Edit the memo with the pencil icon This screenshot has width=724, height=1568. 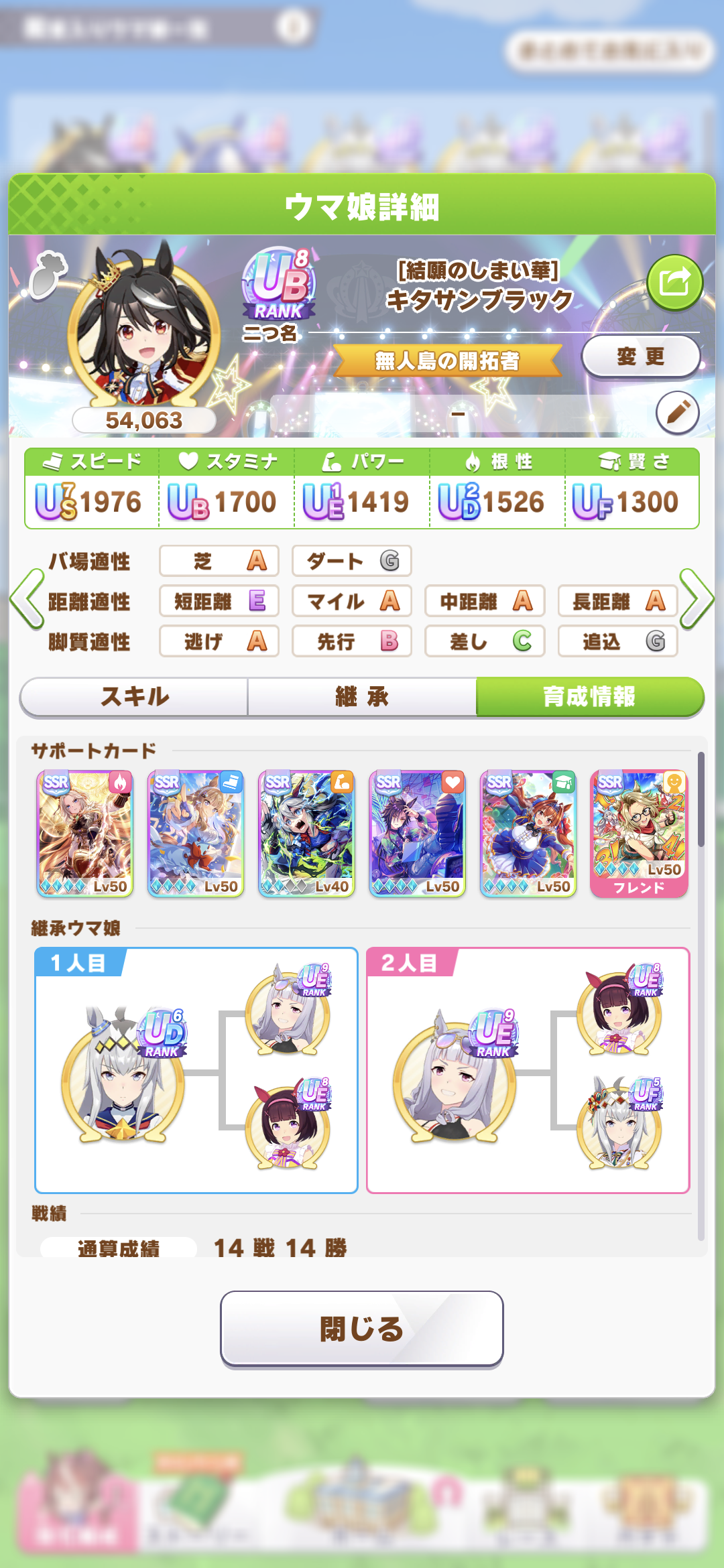(x=677, y=413)
